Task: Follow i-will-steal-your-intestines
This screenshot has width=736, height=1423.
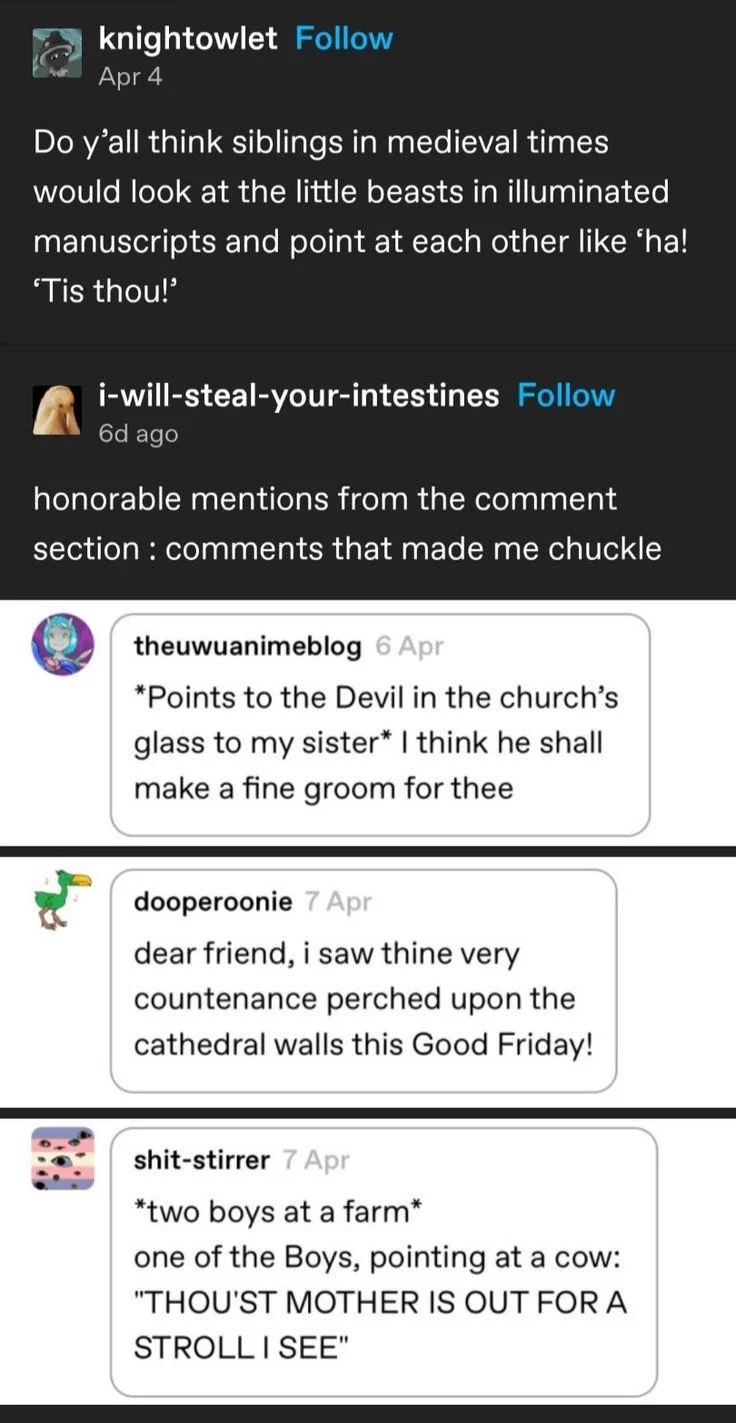Action: pos(566,395)
